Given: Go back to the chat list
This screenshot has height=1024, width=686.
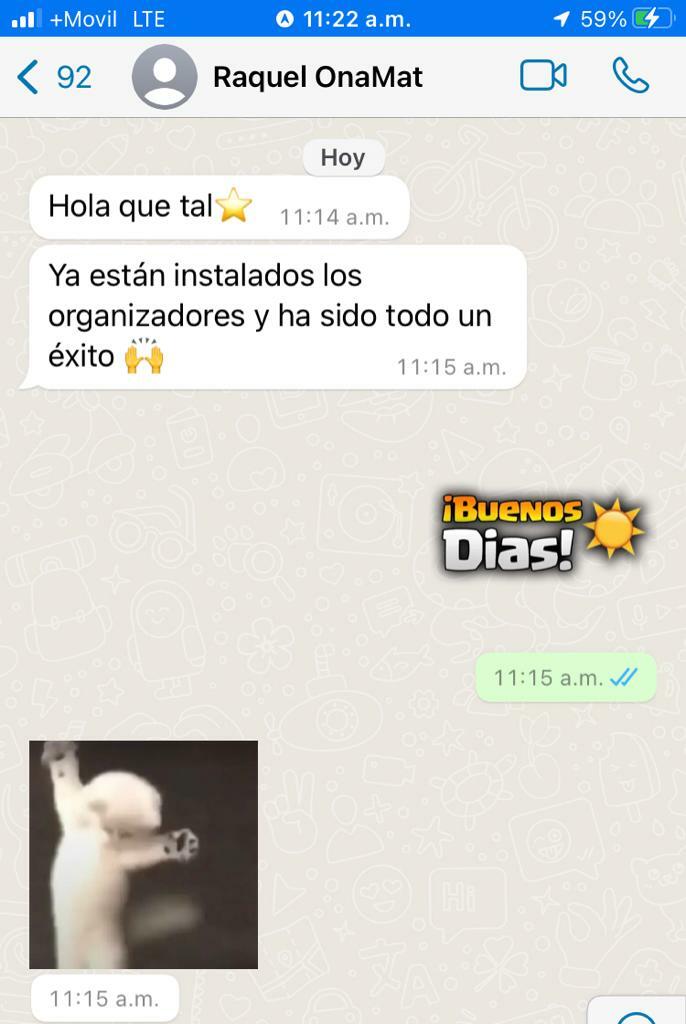Looking at the screenshot, I should 52,77.
